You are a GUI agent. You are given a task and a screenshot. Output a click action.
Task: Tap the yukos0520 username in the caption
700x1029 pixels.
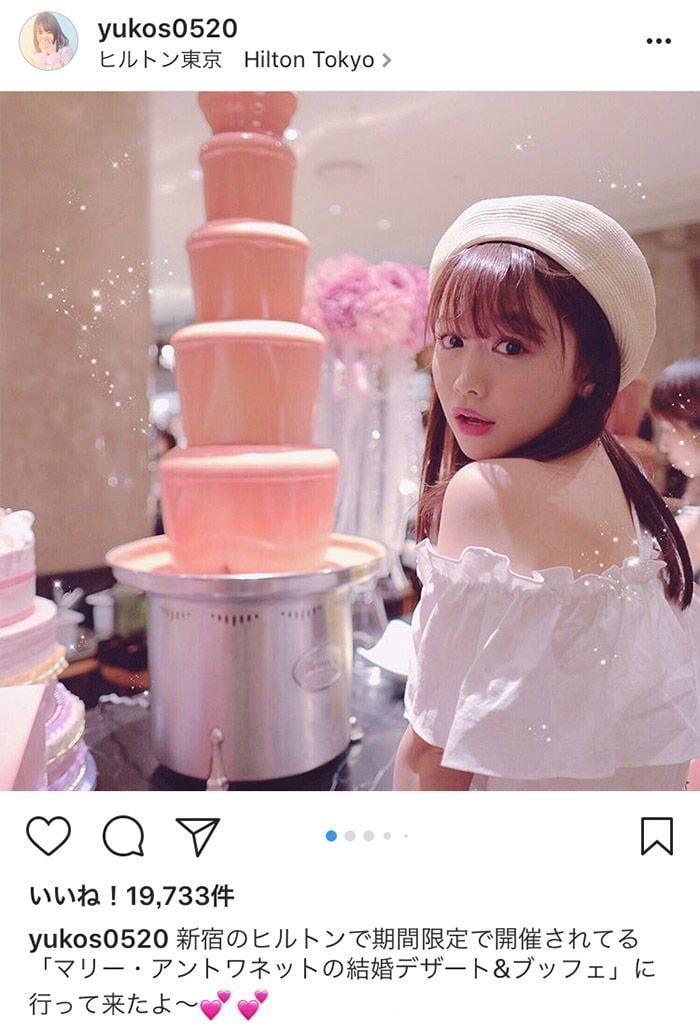(x=96, y=940)
